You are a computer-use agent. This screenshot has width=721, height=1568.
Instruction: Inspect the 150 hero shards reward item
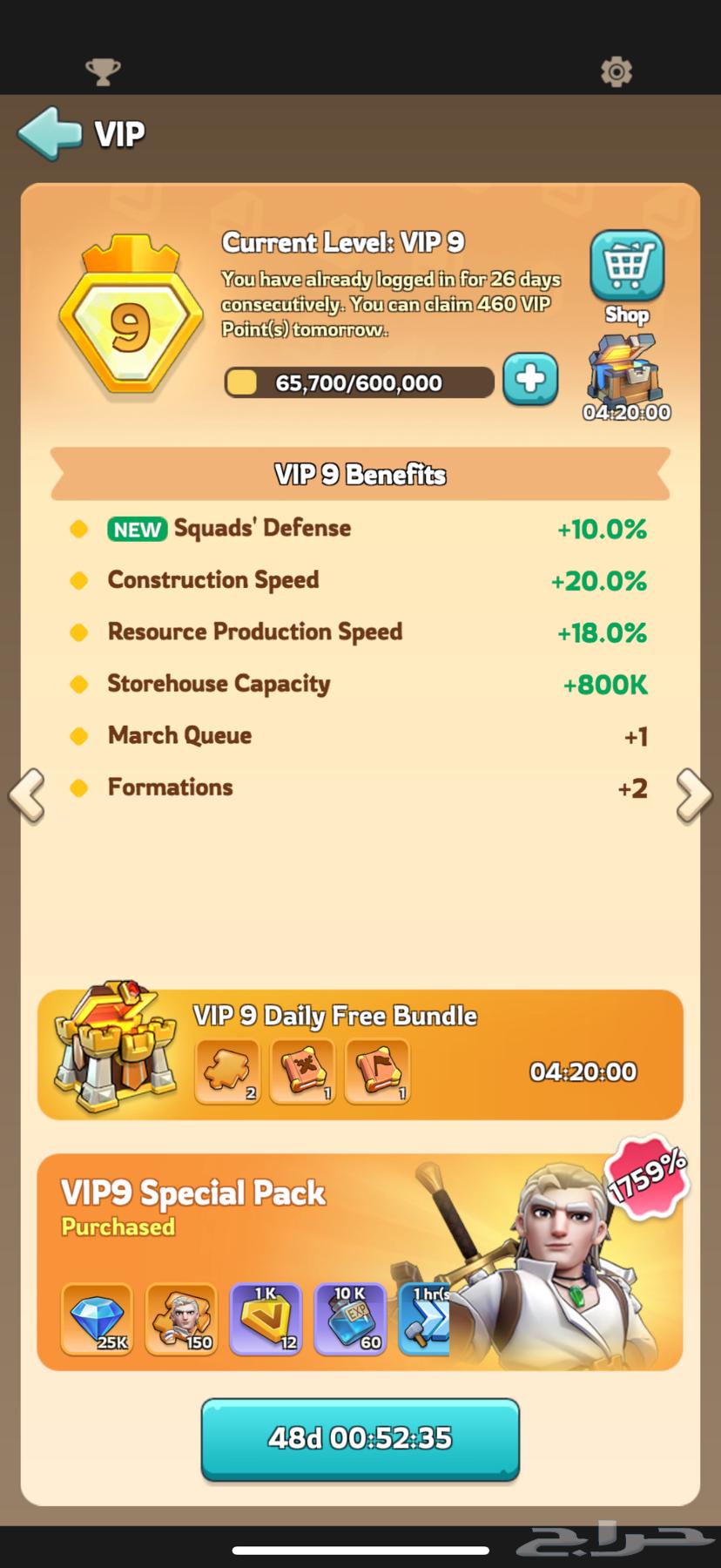point(181,1319)
